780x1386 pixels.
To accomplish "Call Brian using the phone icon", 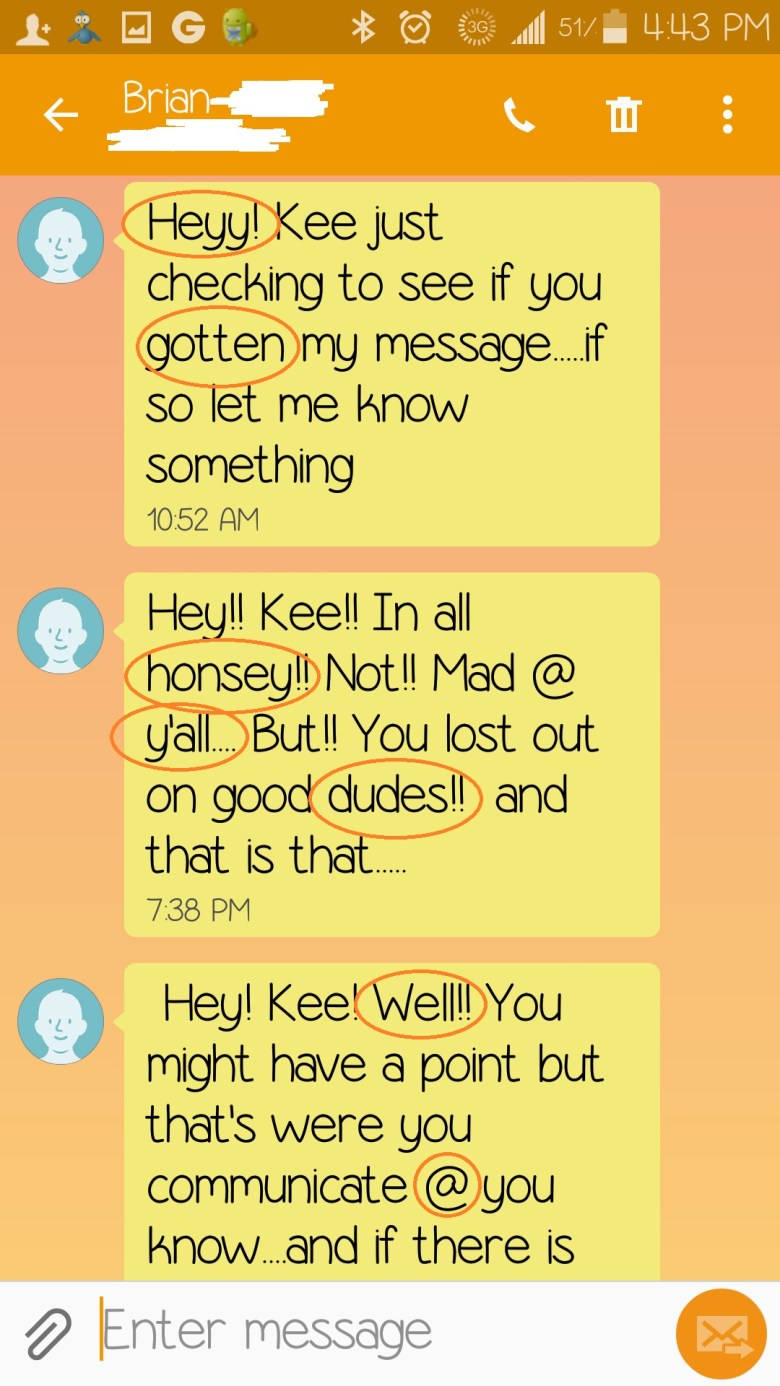I will pyautogui.click(x=520, y=115).
